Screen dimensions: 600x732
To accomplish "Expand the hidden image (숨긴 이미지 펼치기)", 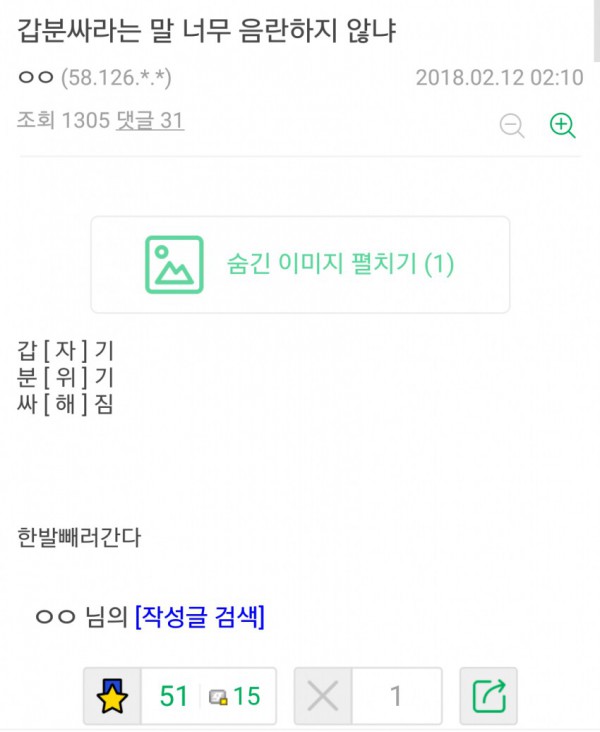I will (300, 265).
